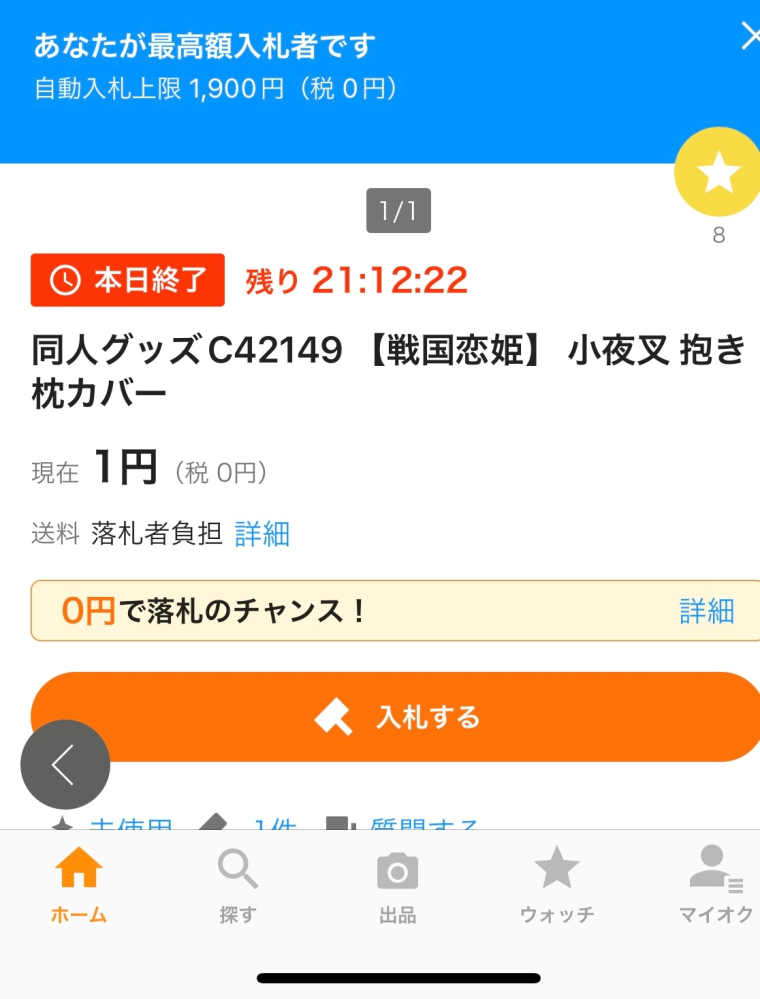
Task: Tap the 本日終了 ending-today badge
Action: tap(127, 280)
